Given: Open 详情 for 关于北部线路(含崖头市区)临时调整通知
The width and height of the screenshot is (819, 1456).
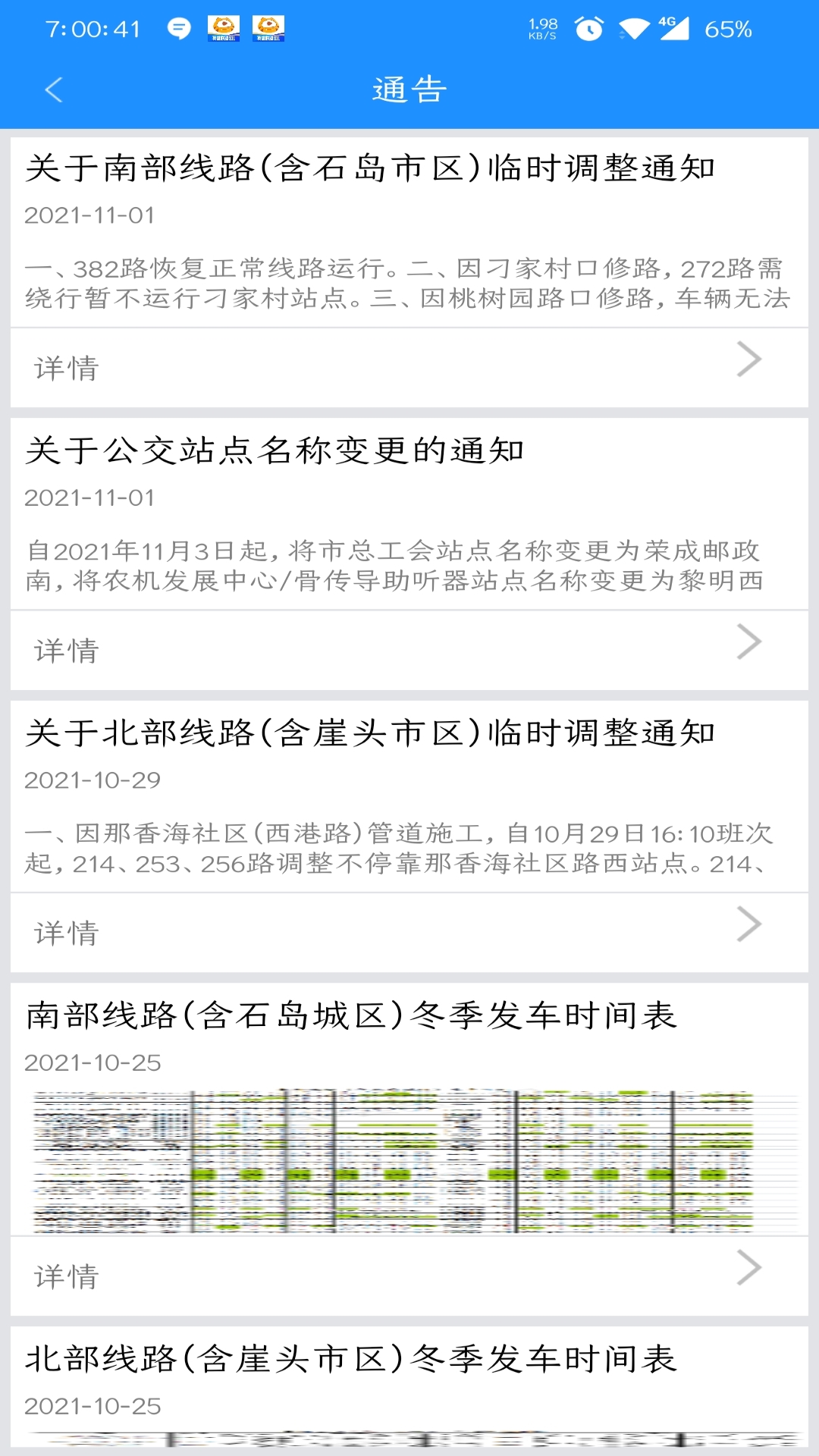Looking at the screenshot, I should pos(409,932).
